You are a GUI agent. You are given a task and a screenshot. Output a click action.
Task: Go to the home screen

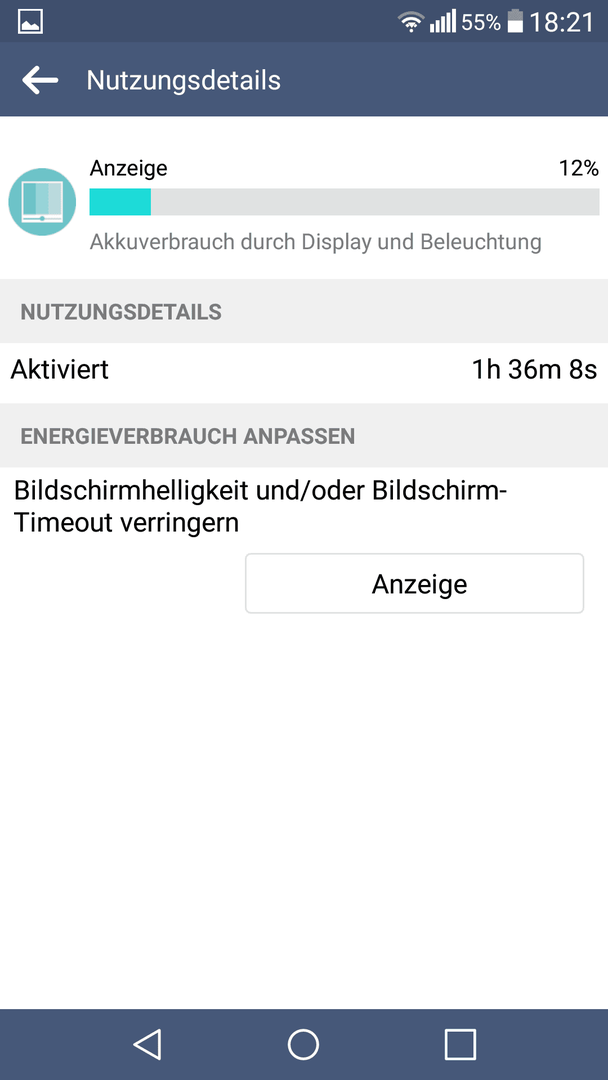click(303, 1044)
